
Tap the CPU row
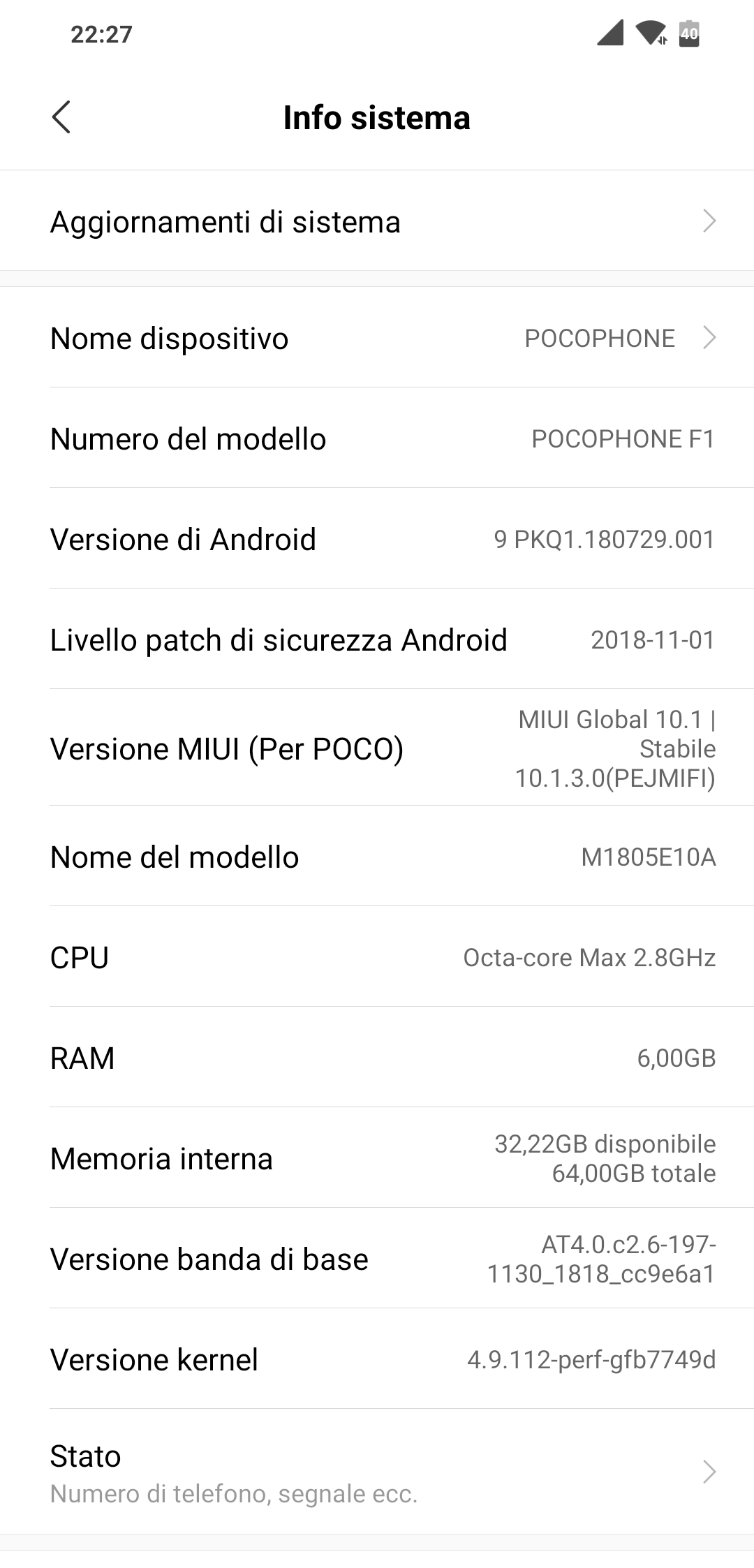click(x=377, y=957)
